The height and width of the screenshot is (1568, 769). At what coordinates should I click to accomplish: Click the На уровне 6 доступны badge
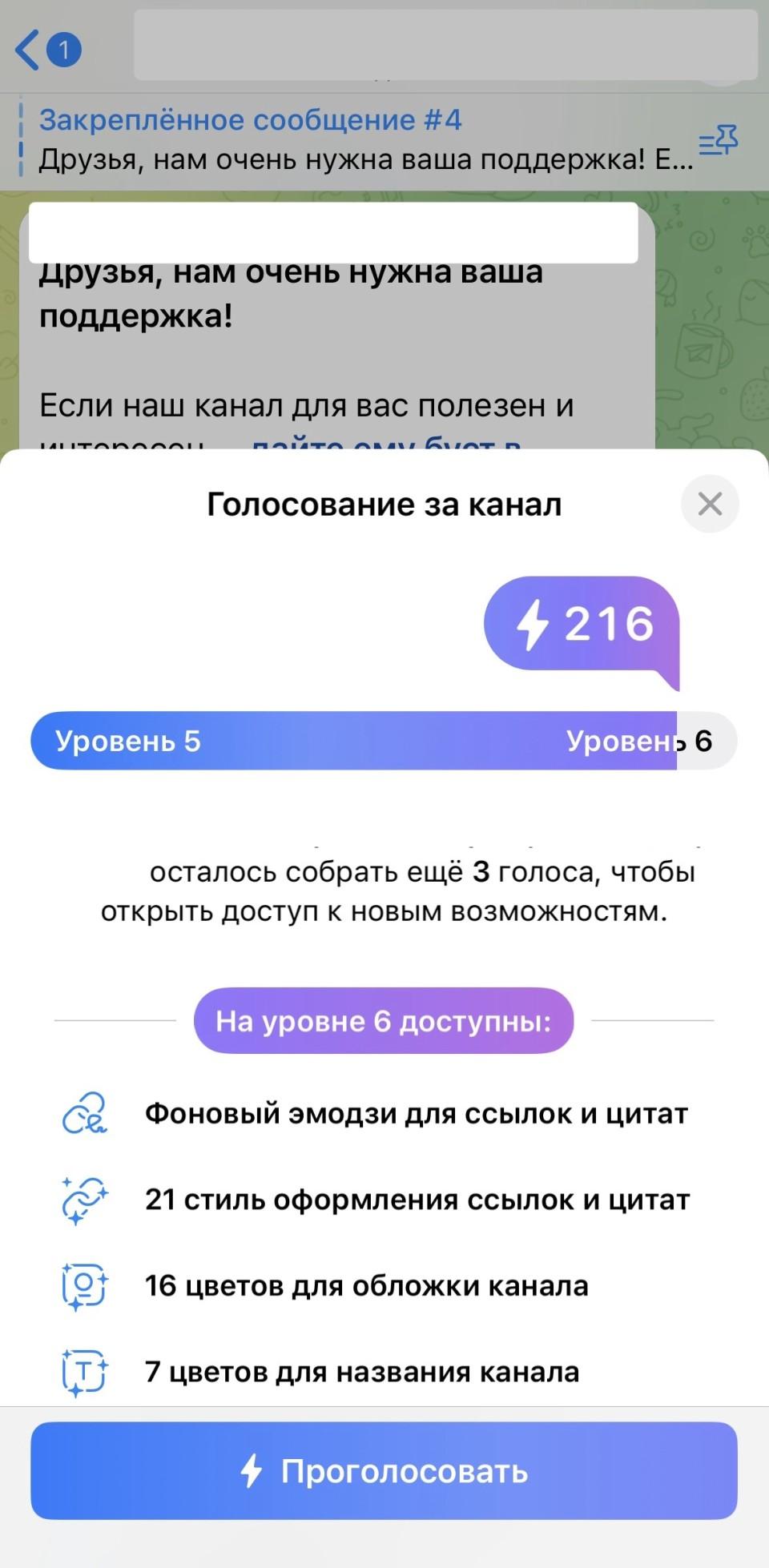(383, 1019)
